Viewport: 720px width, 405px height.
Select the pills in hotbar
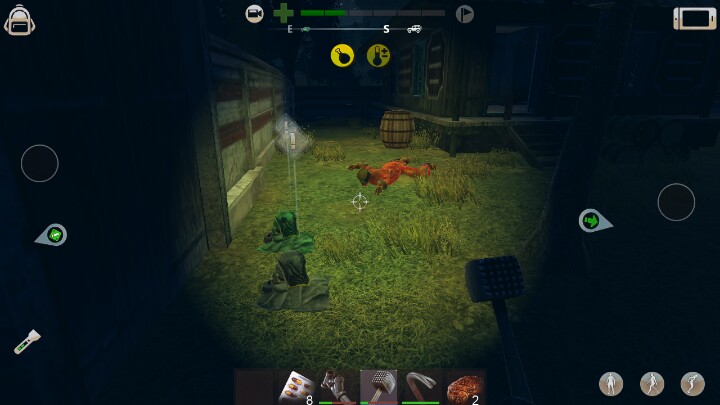(x=297, y=386)
